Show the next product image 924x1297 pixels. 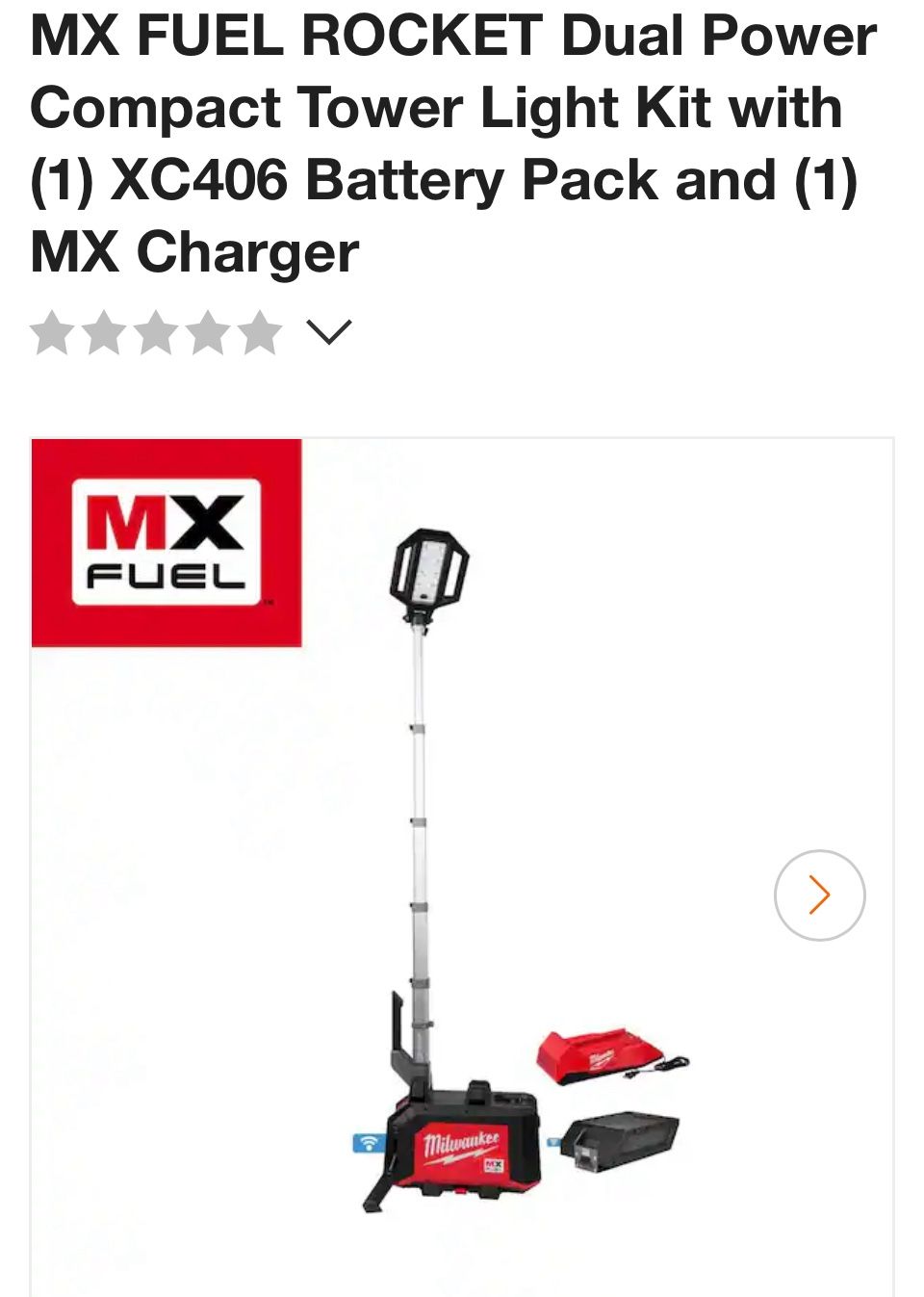coord(819,895)
